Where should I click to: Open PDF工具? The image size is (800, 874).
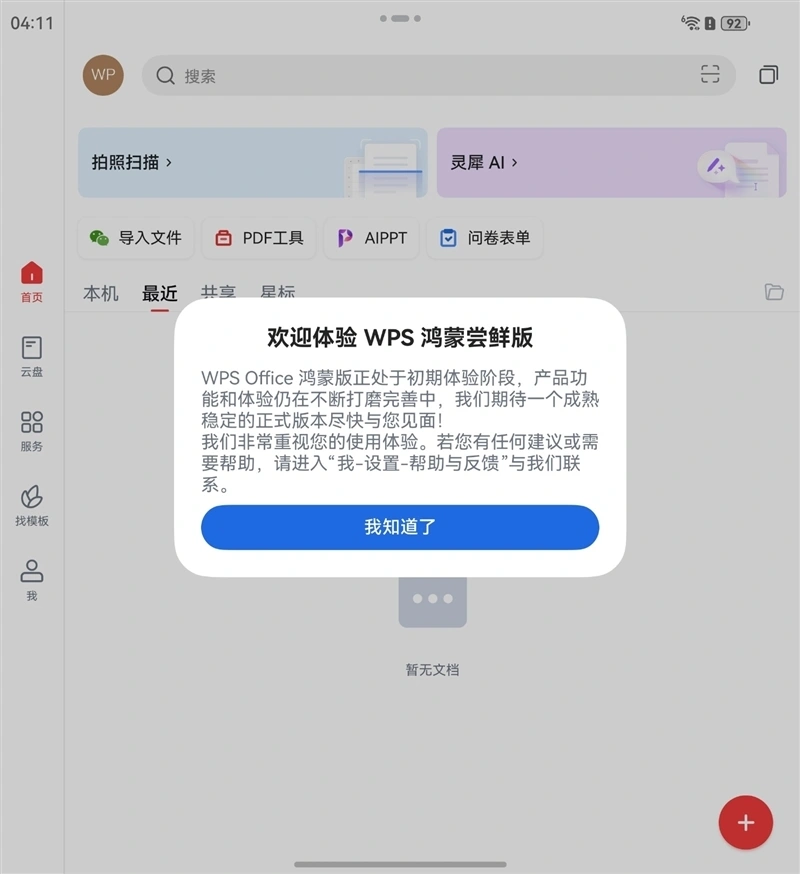(x=259, y=238)
